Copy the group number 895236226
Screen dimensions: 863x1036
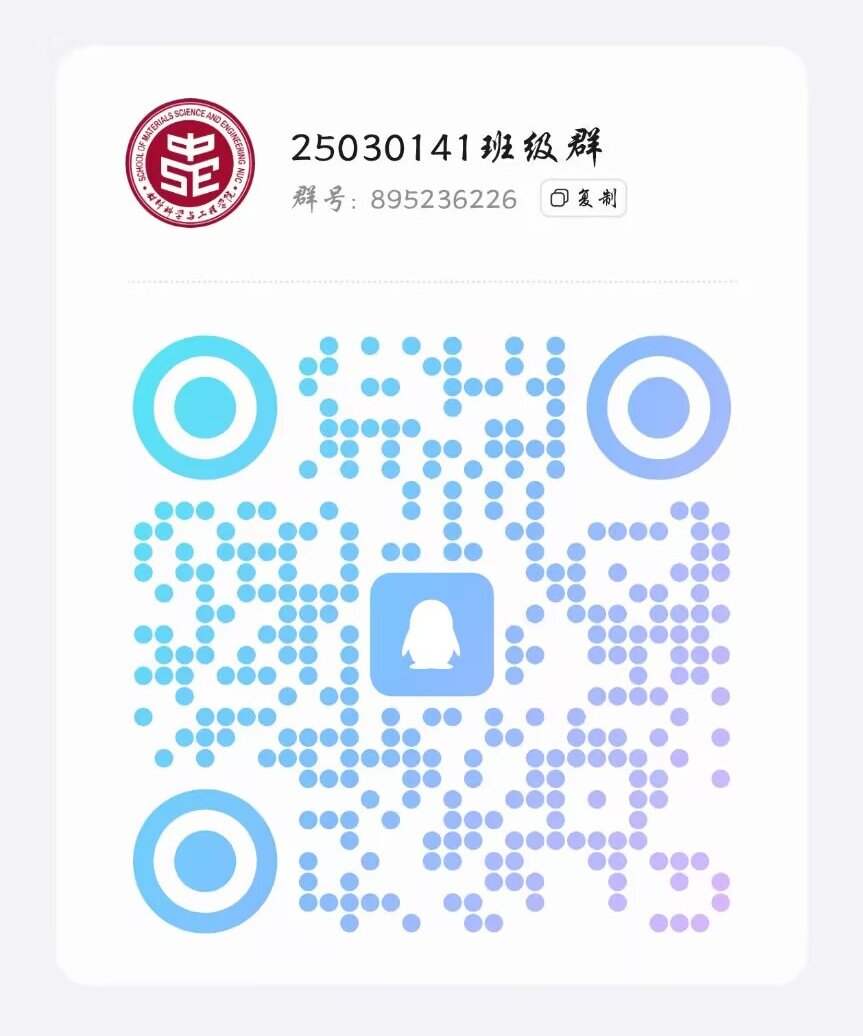pyautogui.click(x=583, y=198)
